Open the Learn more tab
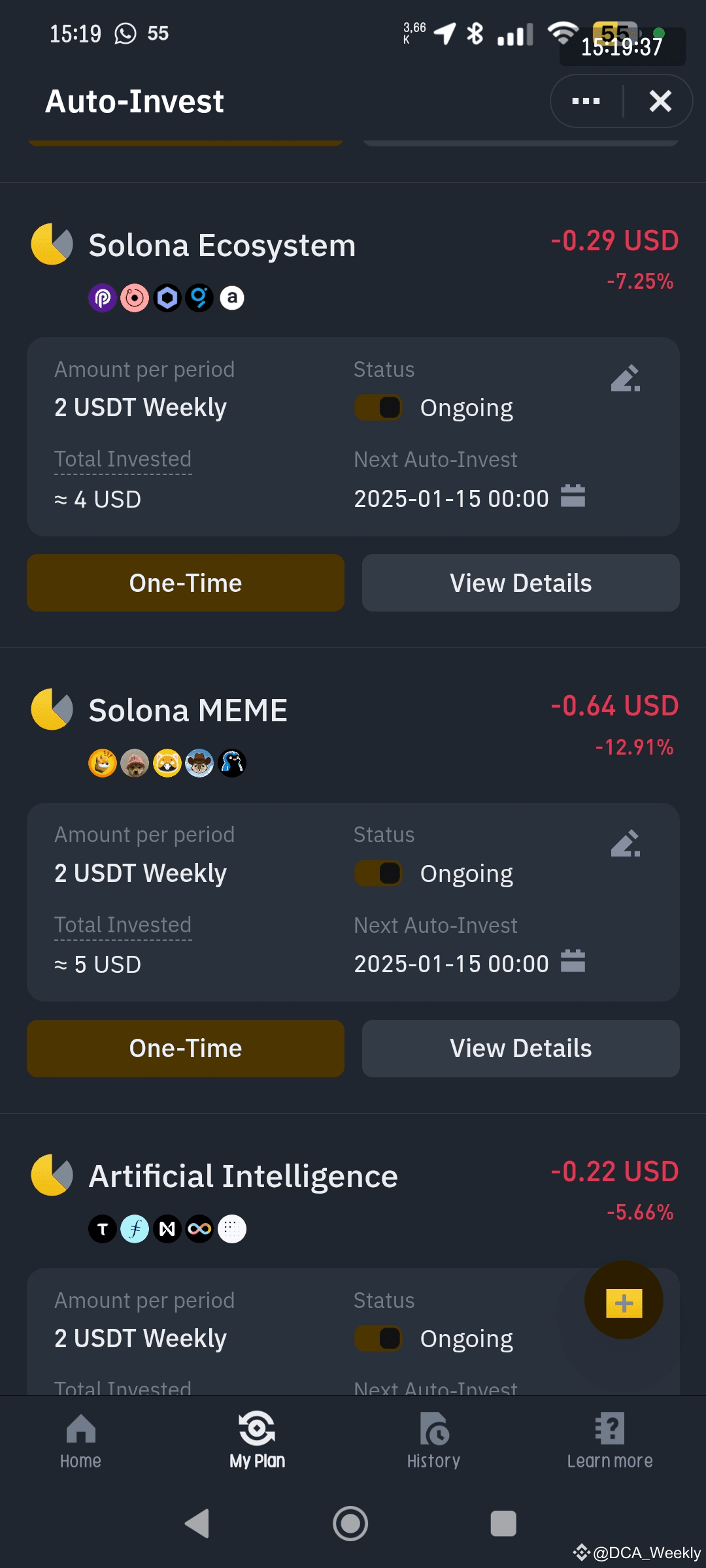Screen dimensions: 706x1568 tap(610, 1441)
